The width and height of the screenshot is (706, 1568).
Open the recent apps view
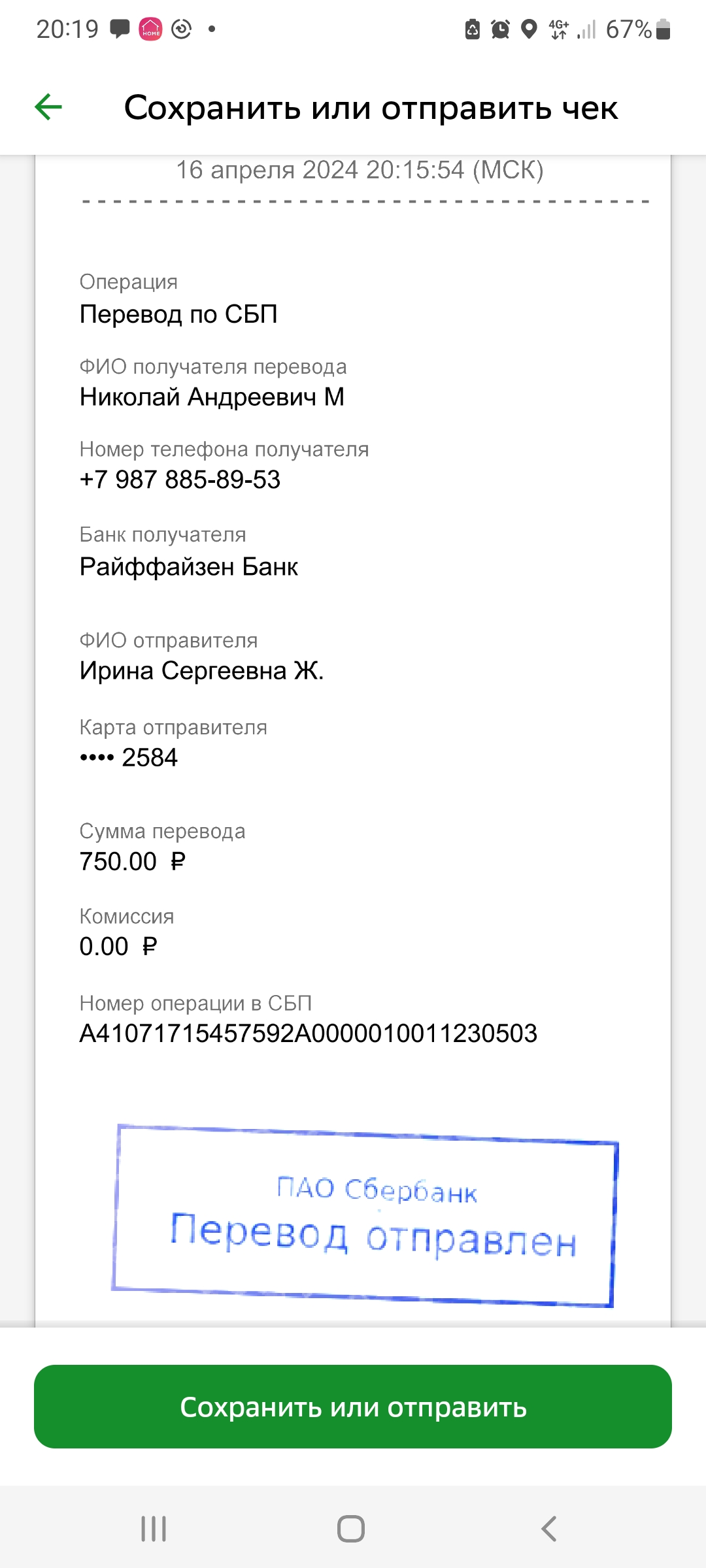tap(154, 1529)
